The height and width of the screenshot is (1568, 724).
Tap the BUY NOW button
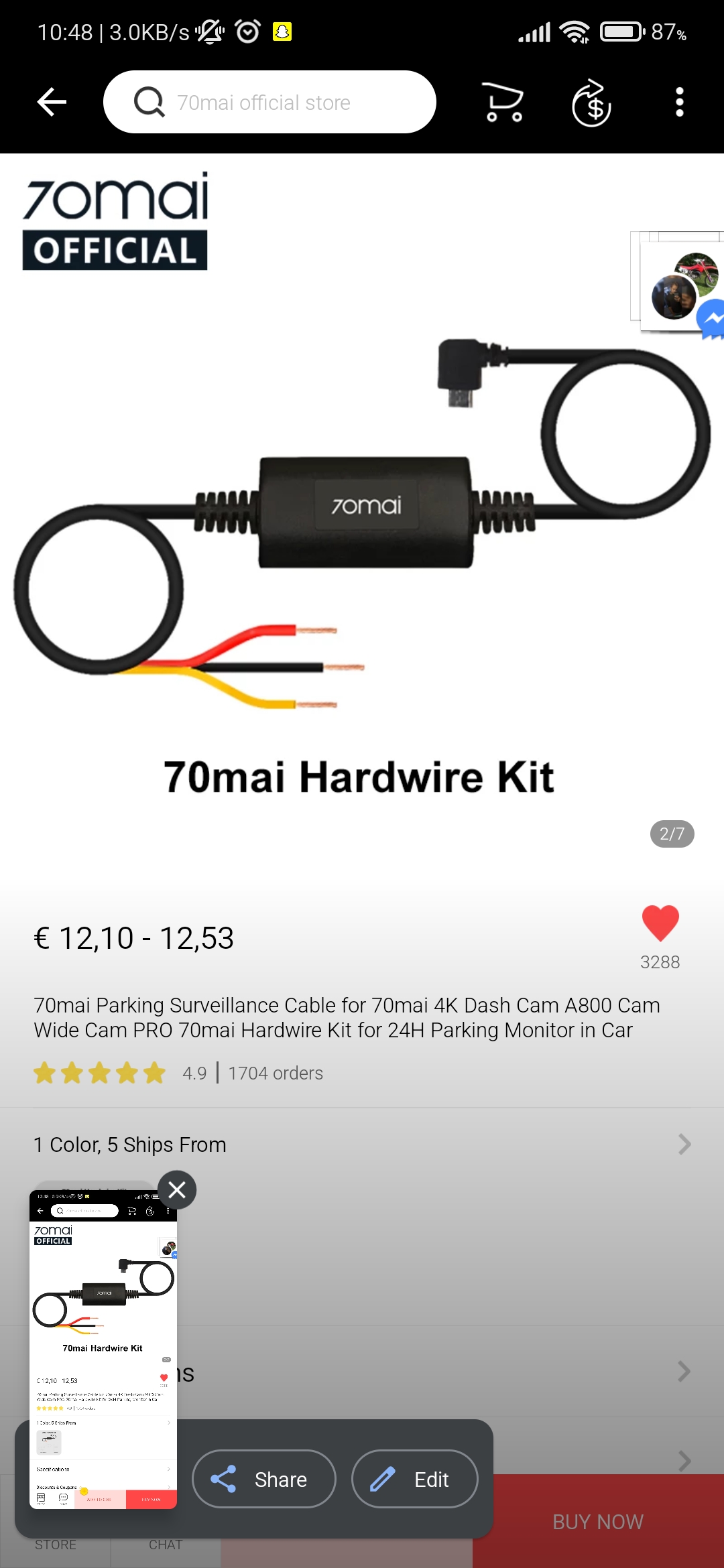tap(598, 1521)
